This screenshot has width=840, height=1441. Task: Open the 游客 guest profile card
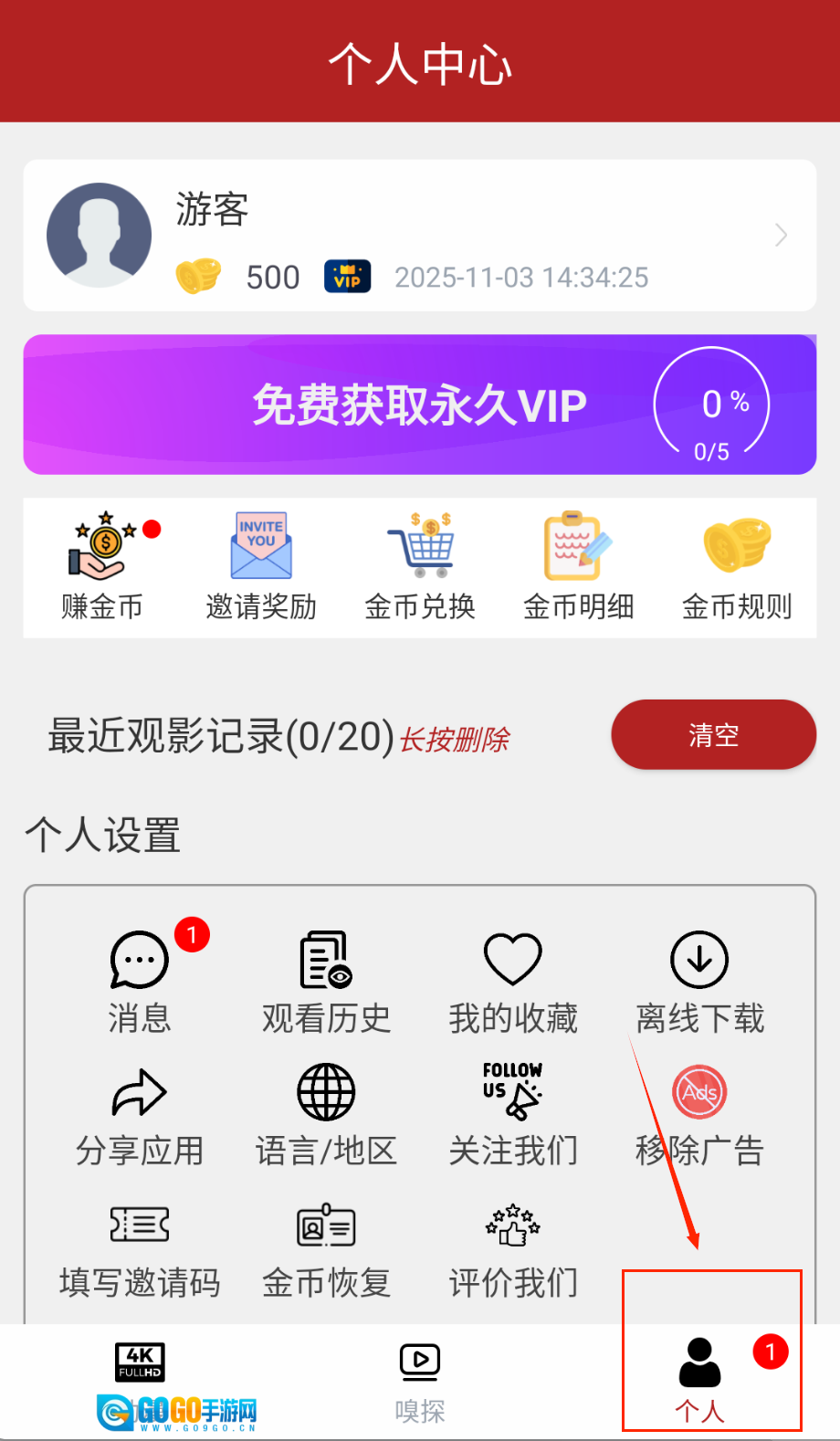click(x=419, y=236)
